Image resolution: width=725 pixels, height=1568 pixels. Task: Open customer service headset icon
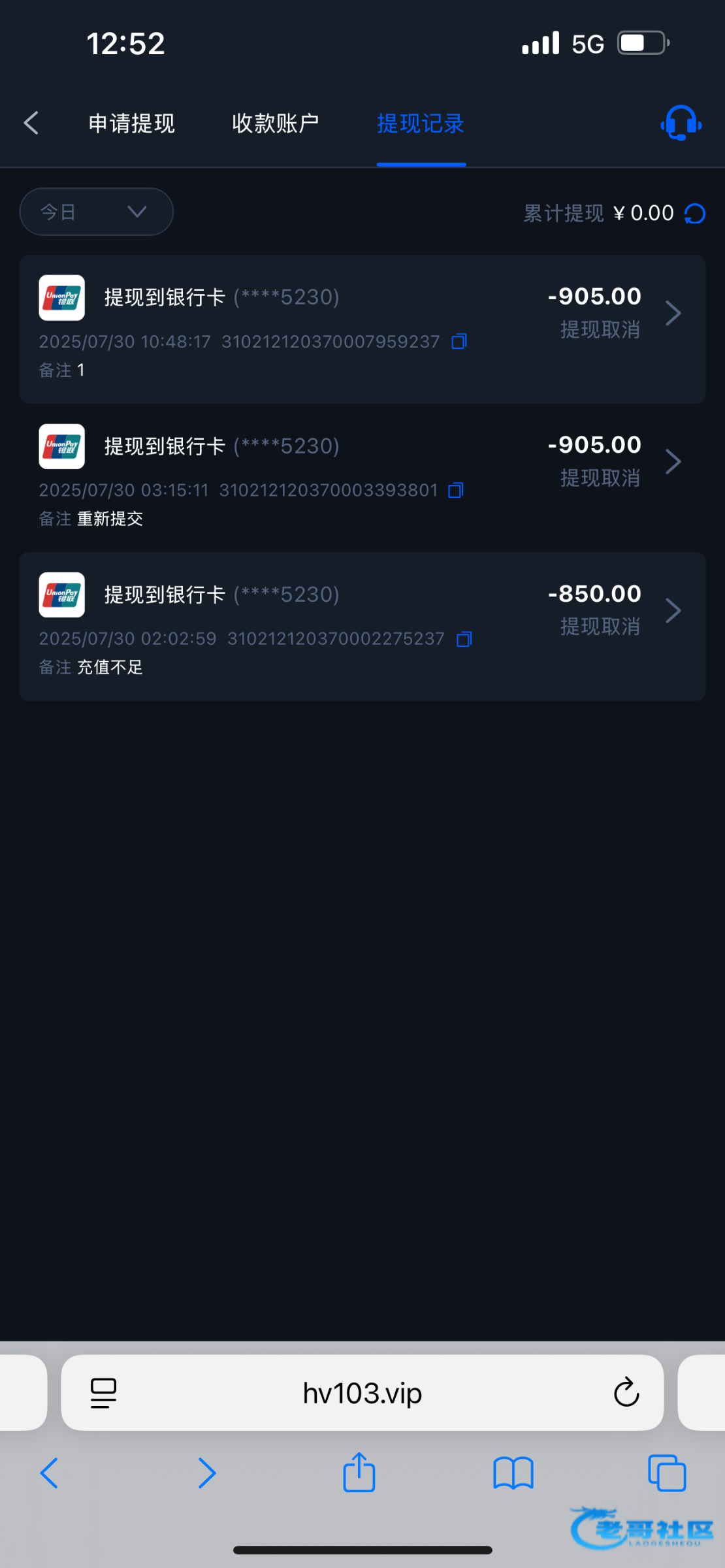point(681,123)
